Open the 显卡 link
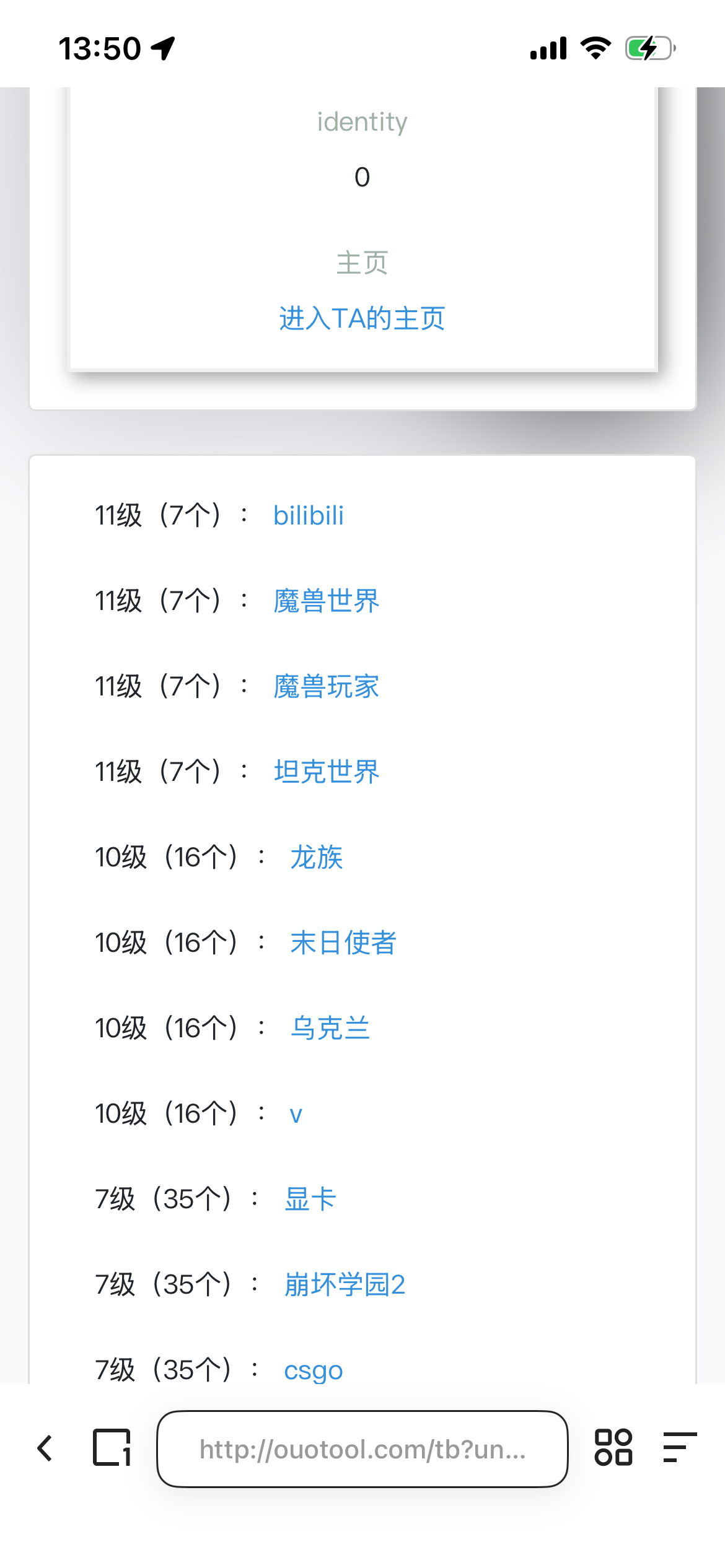Image resolution: width=725 pixels, height=1568 pixels. click(310, 1199)
